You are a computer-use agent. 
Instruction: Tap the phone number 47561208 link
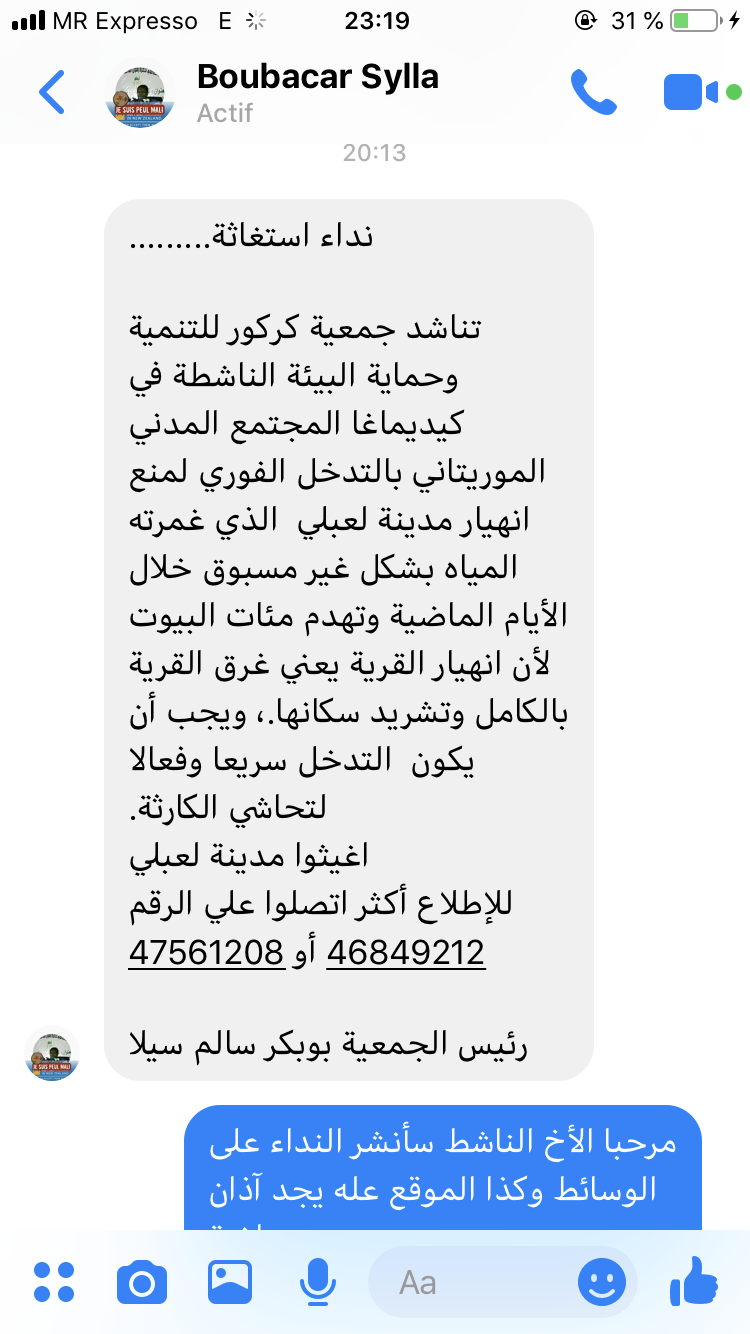206,953
